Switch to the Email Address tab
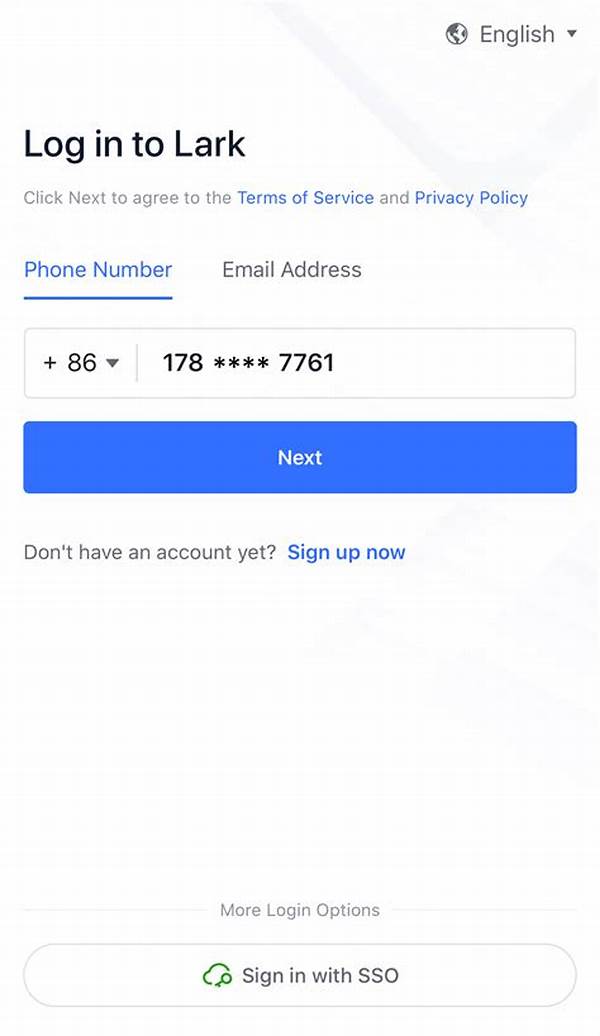Screen dimensions: 600x1036 (291, 270)
